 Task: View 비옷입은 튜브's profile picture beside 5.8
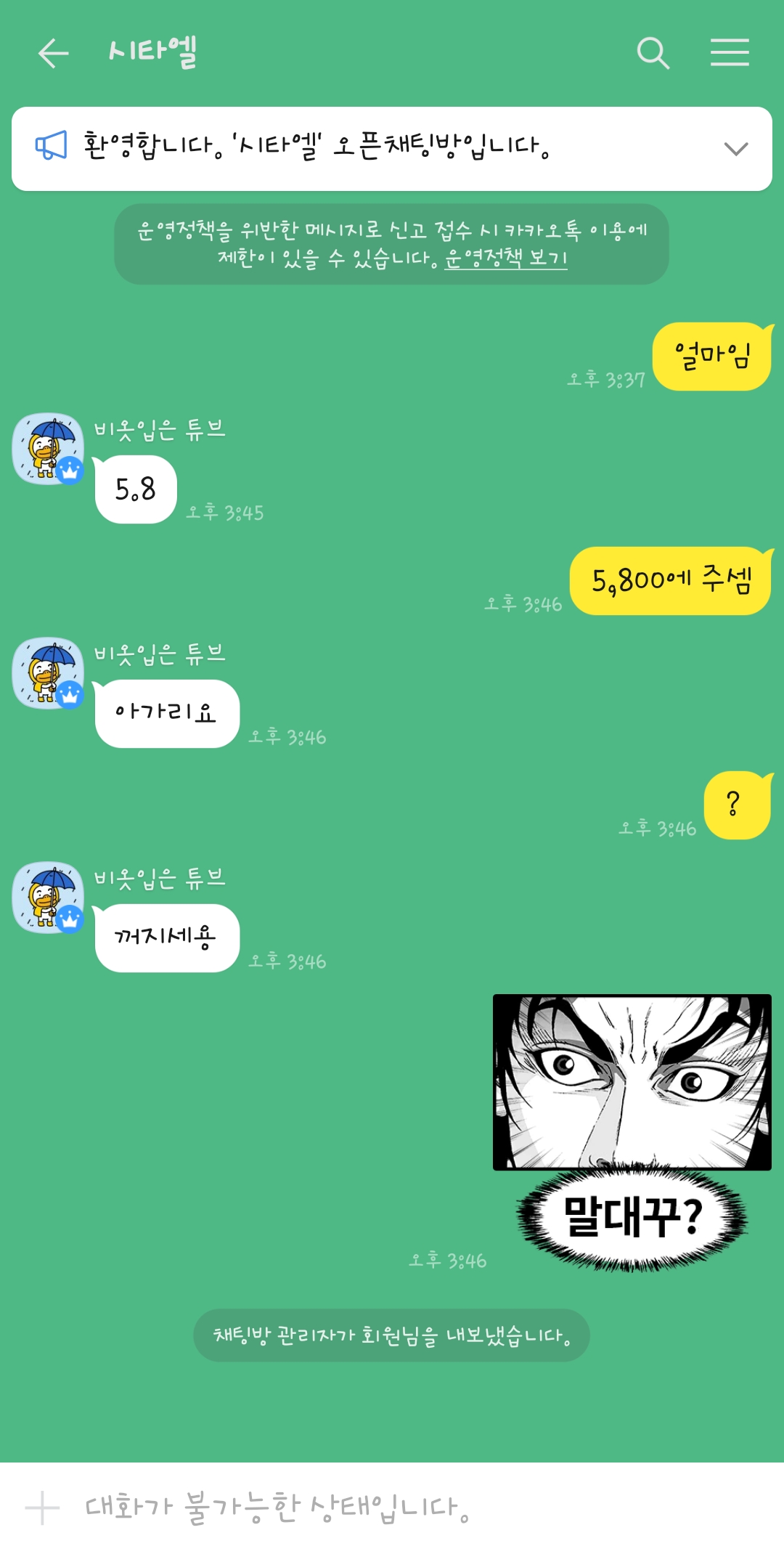[x=48, y=449]
